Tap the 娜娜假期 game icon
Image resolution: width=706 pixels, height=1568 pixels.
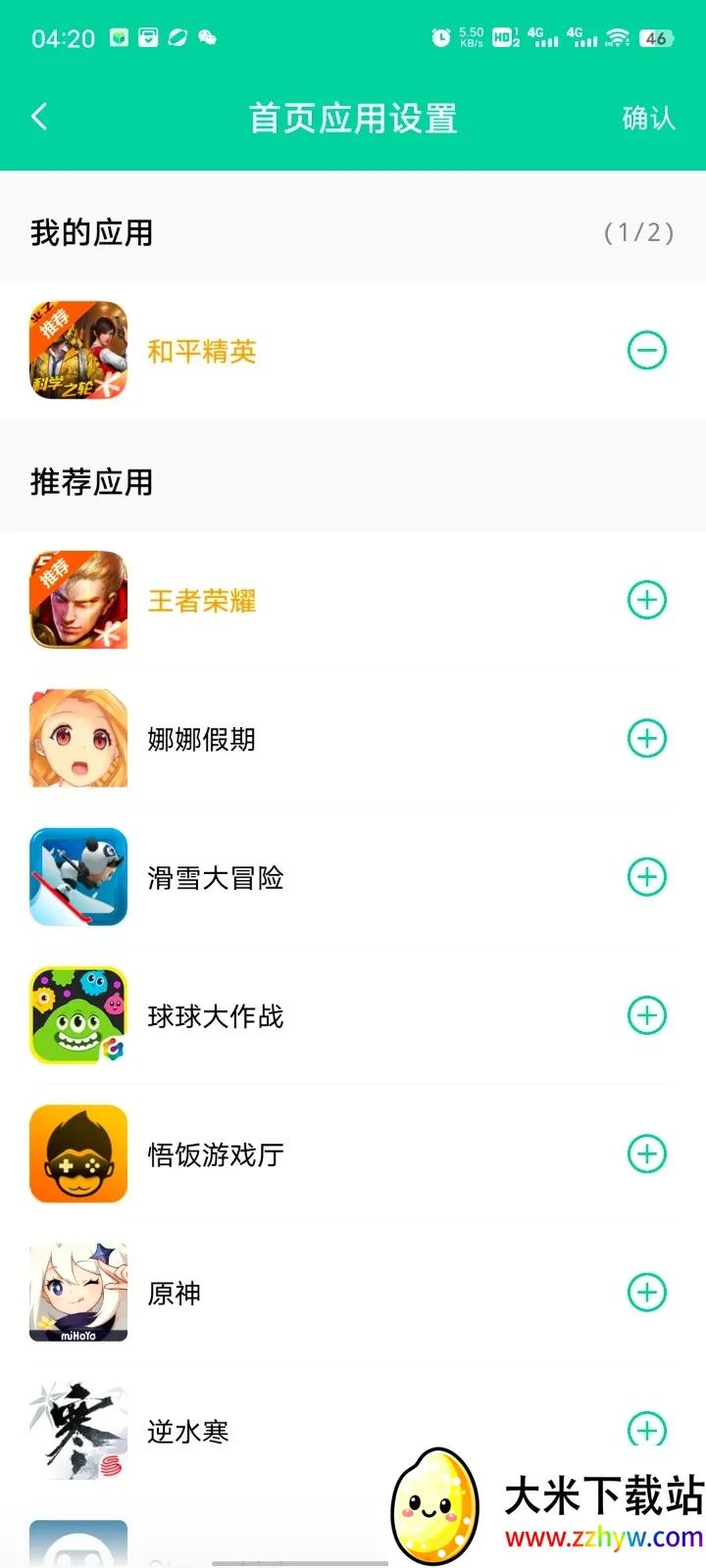tap(78, 738)
